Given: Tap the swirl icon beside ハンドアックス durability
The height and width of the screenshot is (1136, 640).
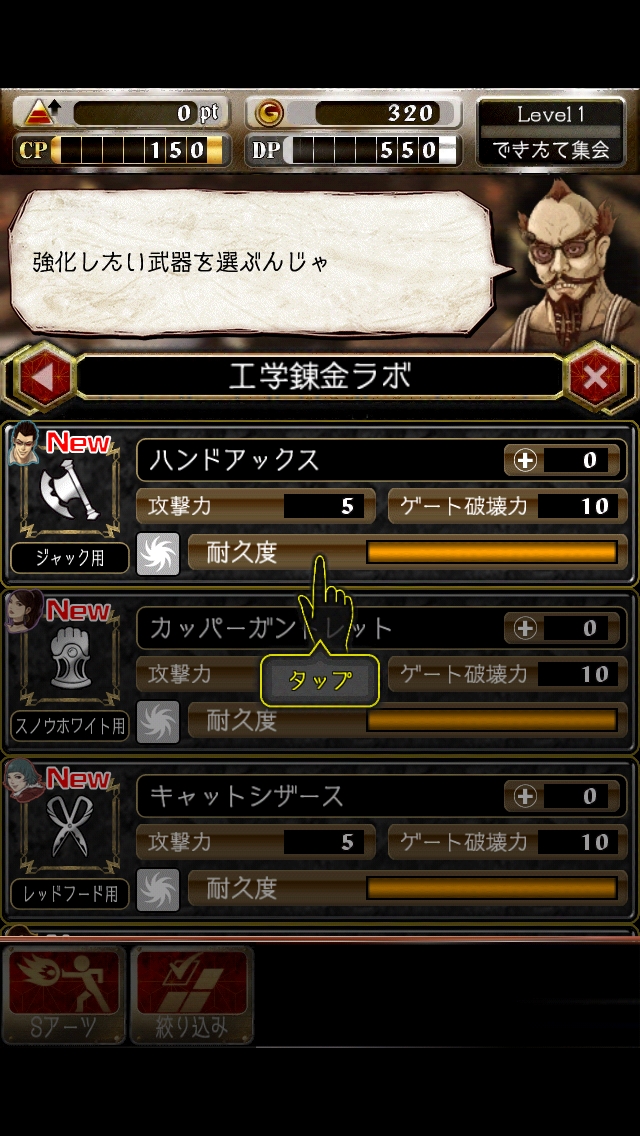Looking at the screenshot, I should click(x=158, y=553).
